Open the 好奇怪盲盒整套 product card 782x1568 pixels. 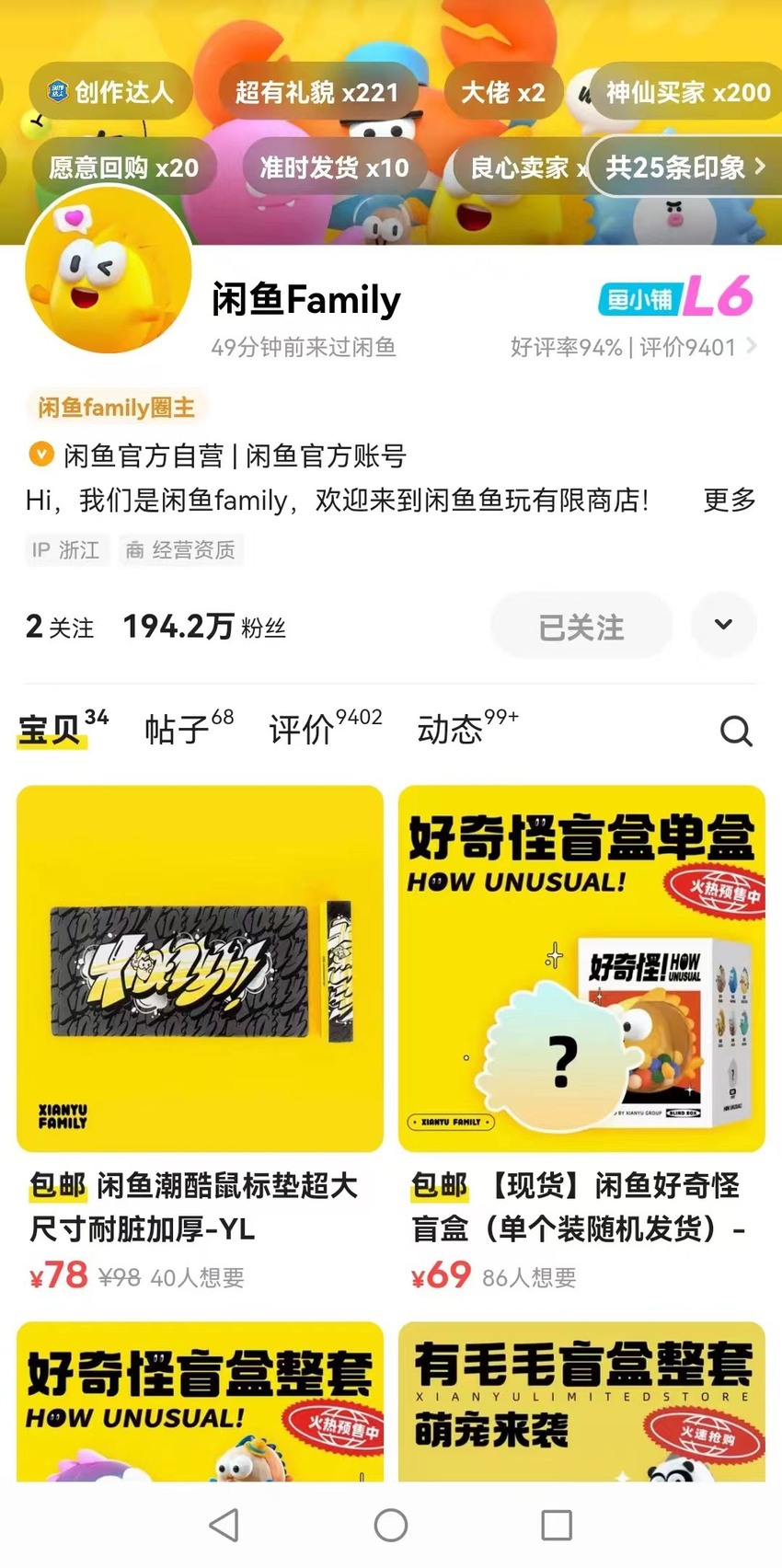pyautogui.click(x=200, y=1401)
